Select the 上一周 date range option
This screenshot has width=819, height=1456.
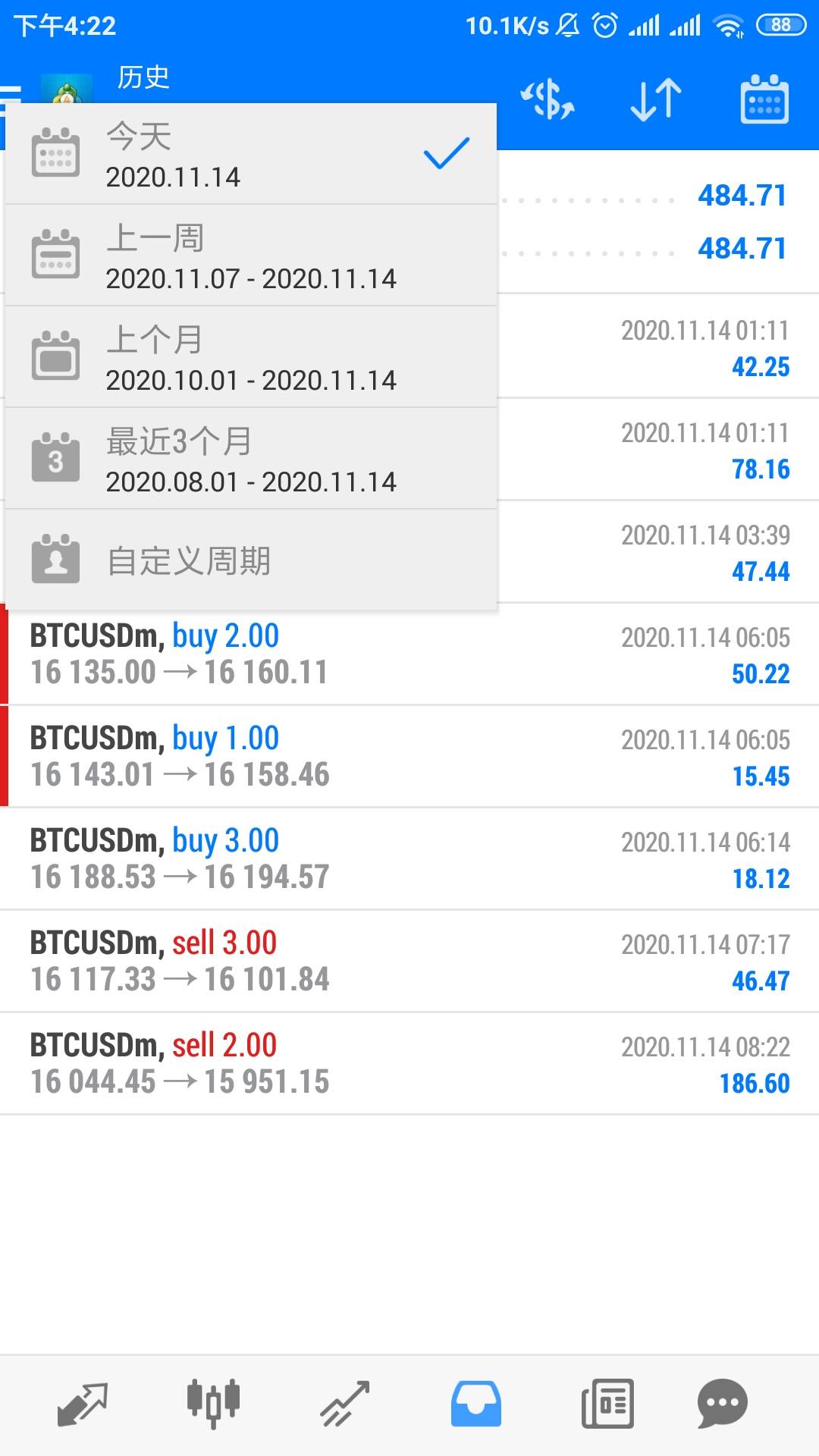250,254
